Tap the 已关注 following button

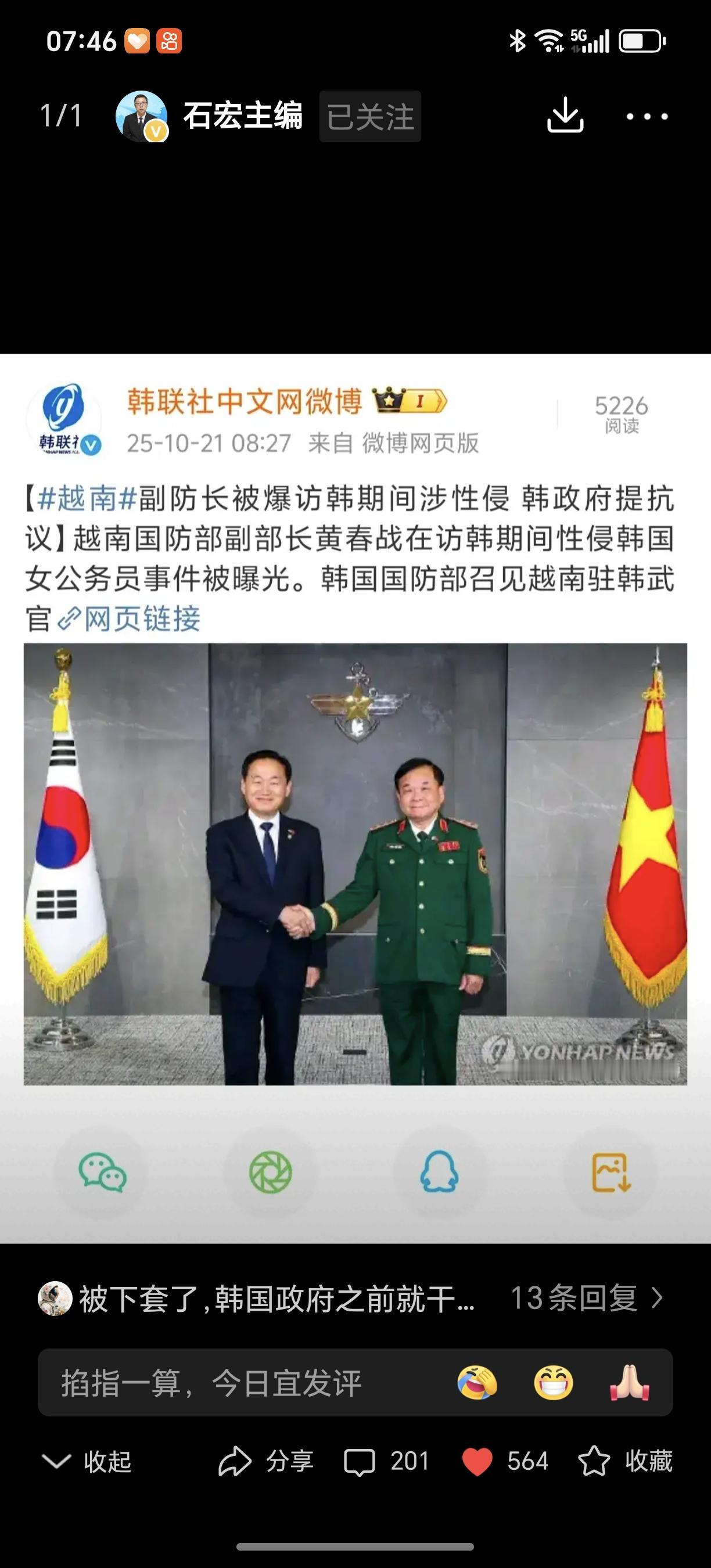tap(370, 116)
